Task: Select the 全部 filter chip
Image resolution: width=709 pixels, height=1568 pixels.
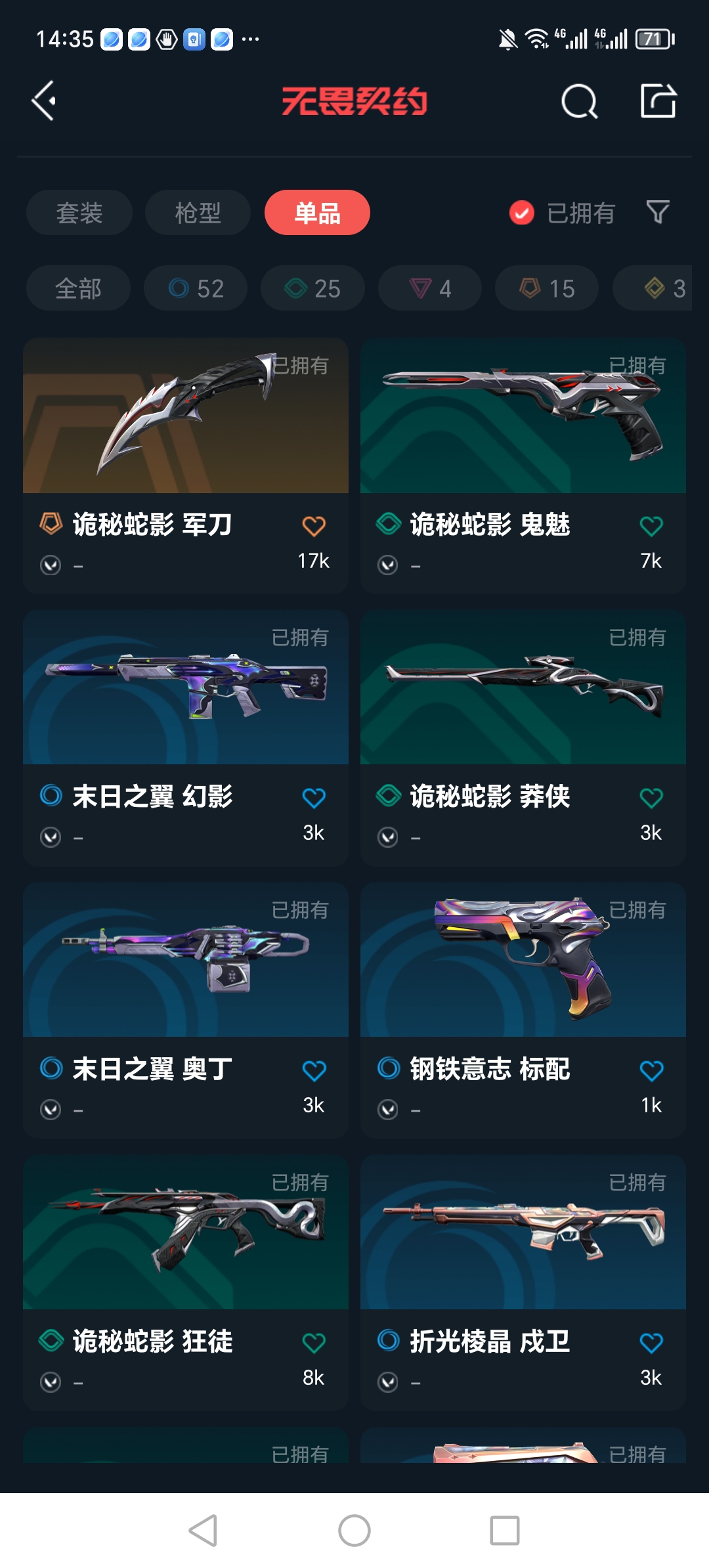Action: click(78, 288)
